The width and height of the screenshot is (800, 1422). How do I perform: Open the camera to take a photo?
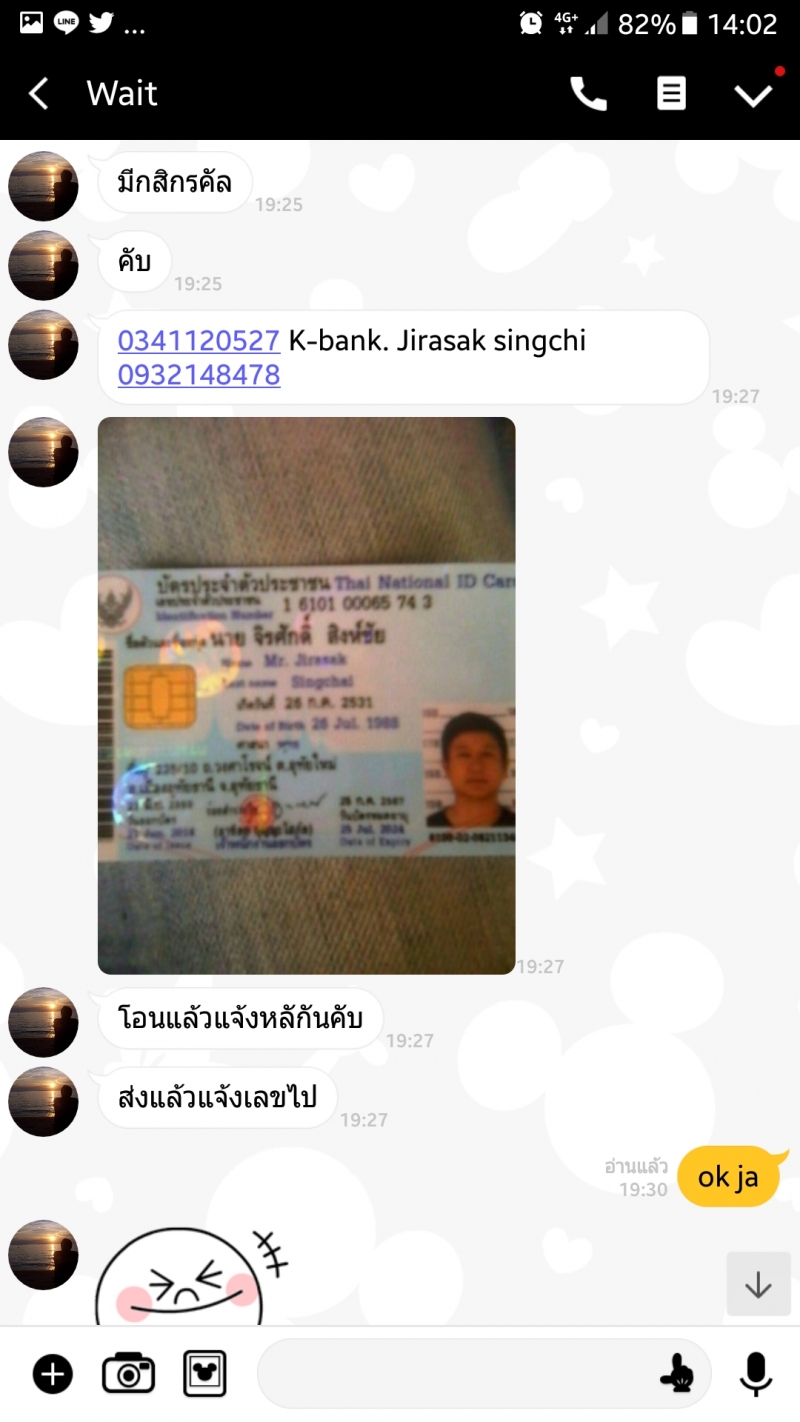pyautogui.click(x=128, y=1374)
